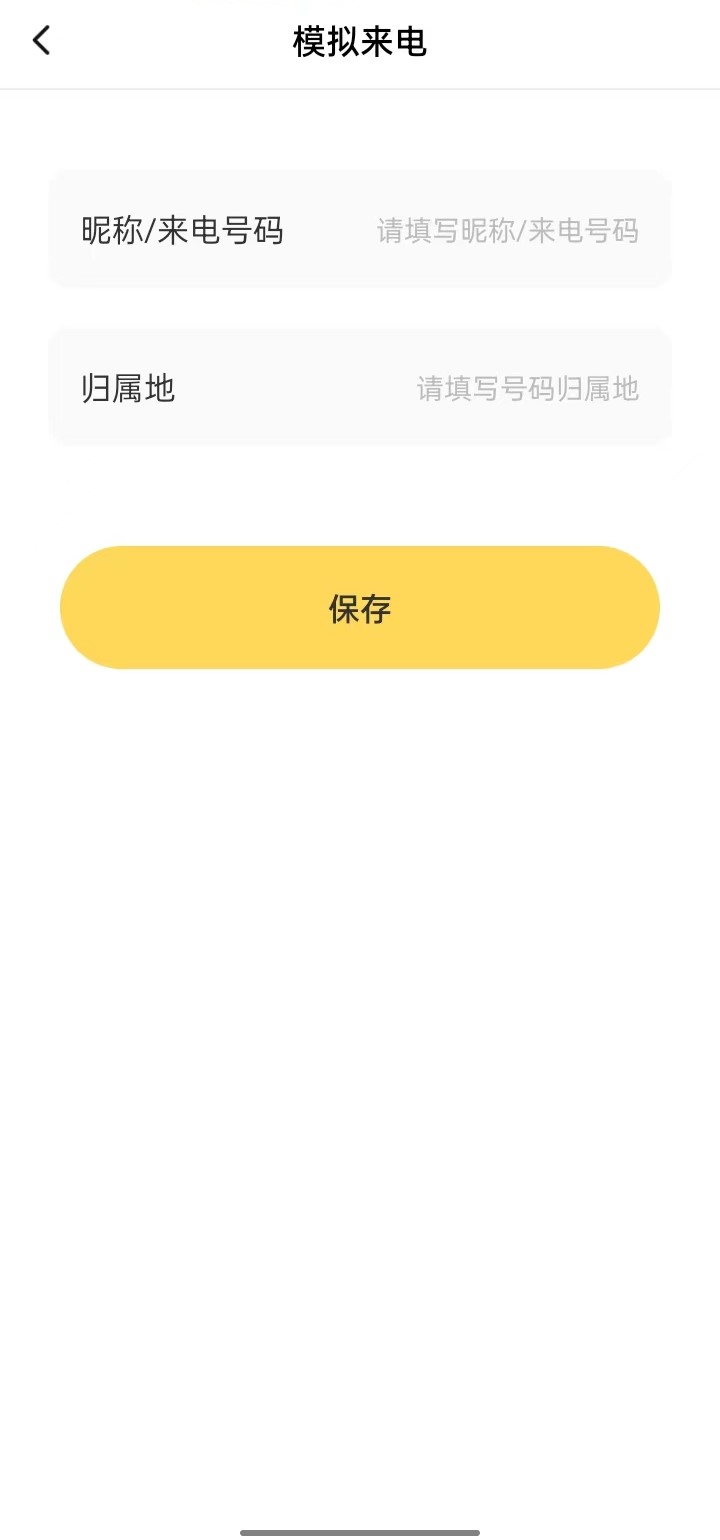This screenshot has width=720, height=1540.
Task: Select the nickname field label 昵称/来电号码
Action: (x=182, y=230)
